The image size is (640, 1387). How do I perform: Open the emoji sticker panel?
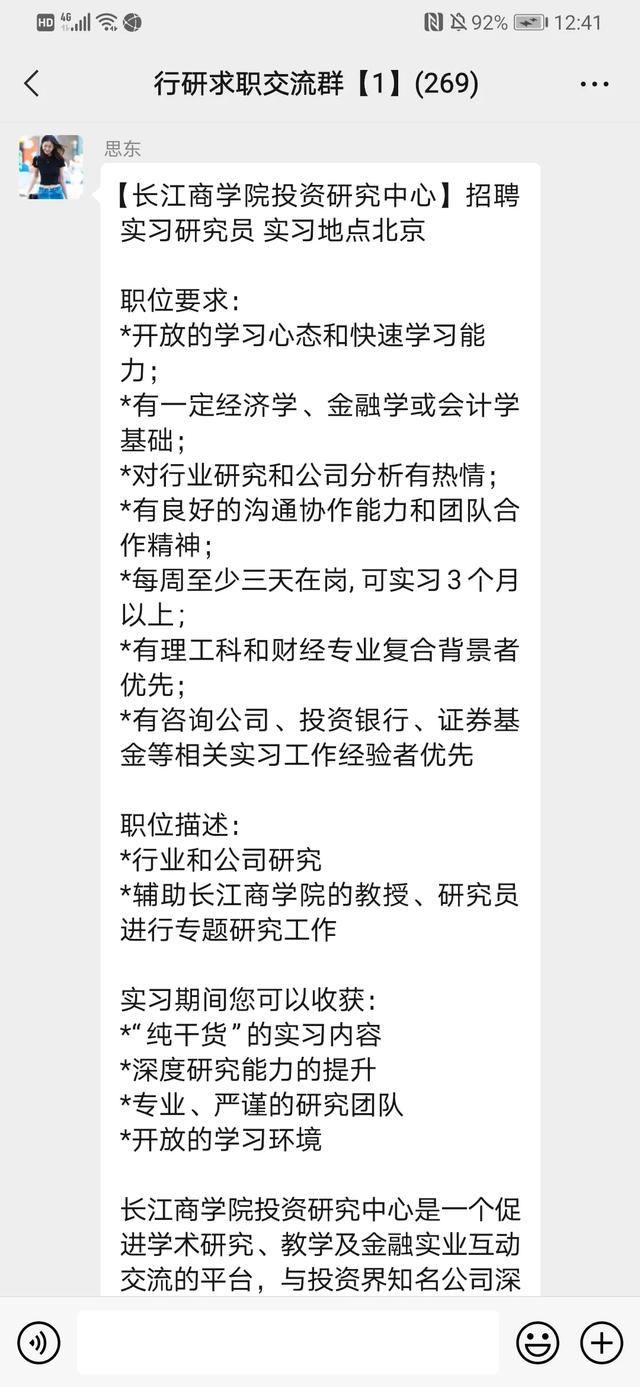[x=537, y=1342]
